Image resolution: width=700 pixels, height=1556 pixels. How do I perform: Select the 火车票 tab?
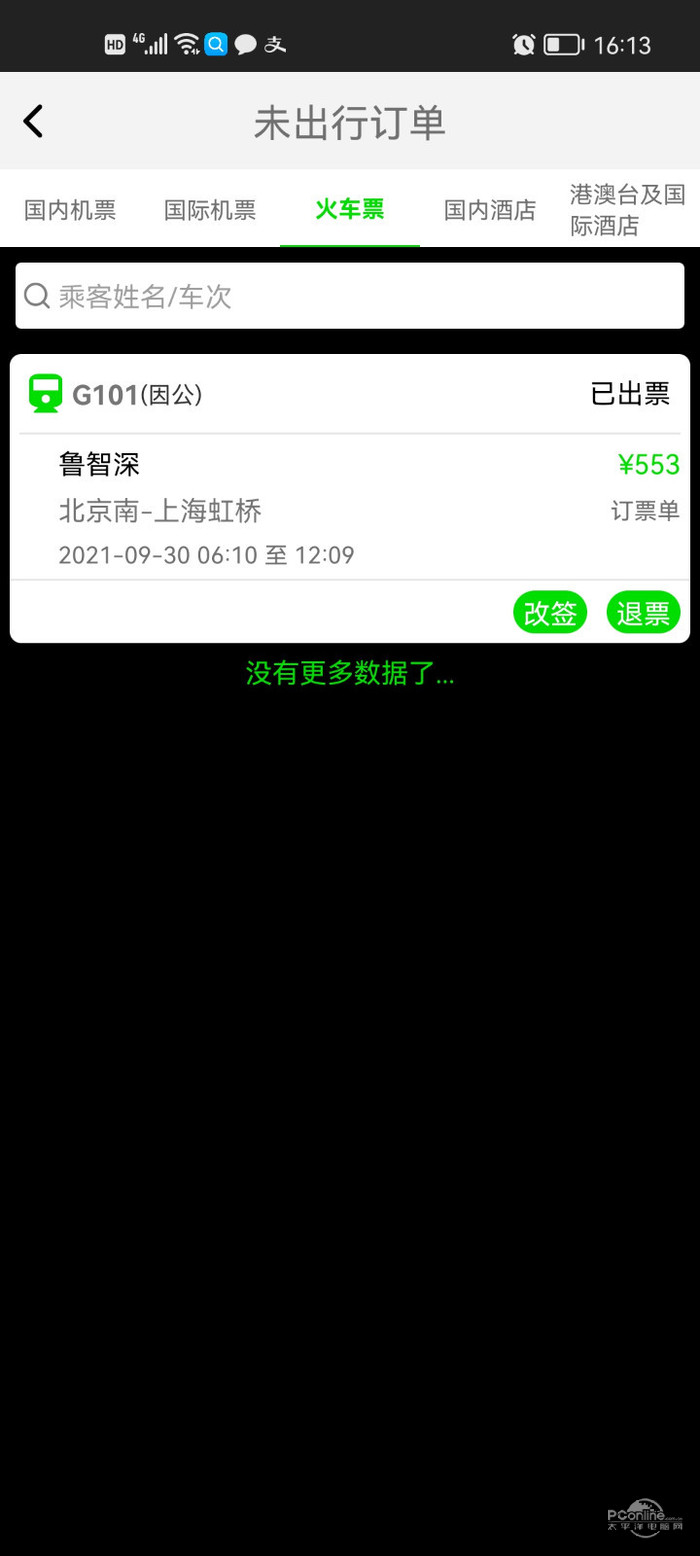350,210
